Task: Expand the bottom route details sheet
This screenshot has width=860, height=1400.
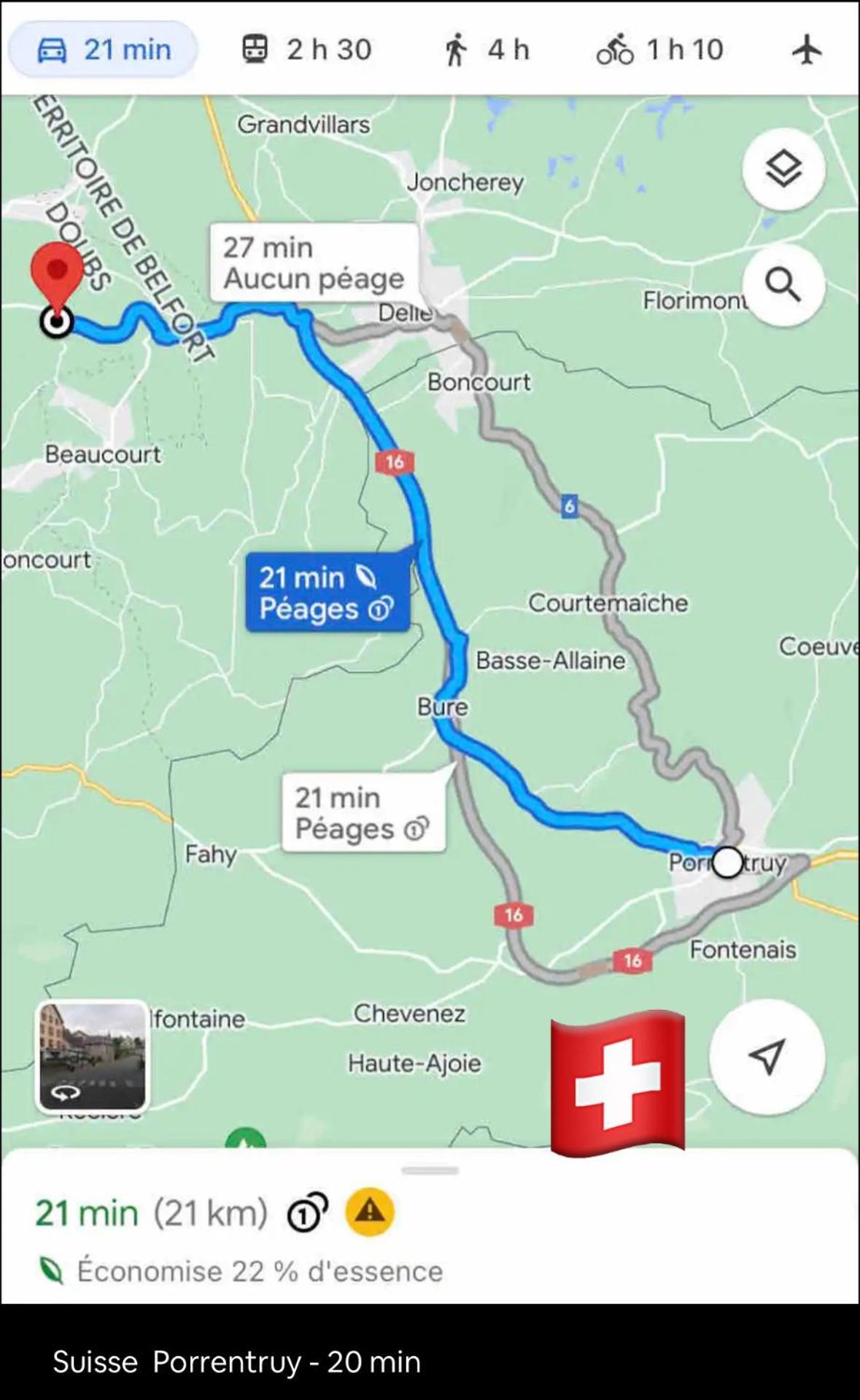Action: (x=430, y=1171)
